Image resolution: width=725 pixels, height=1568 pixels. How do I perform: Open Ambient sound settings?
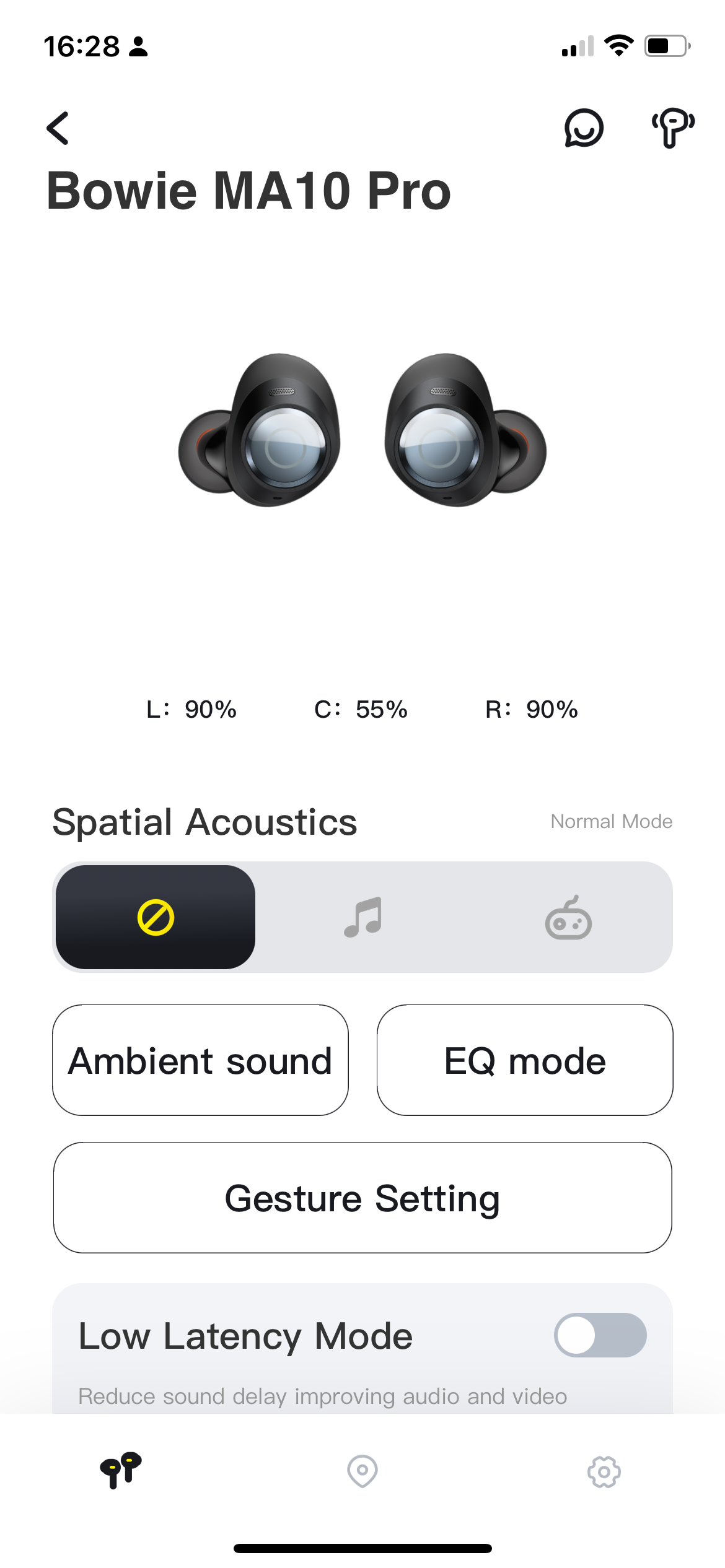pos(200,1060)
